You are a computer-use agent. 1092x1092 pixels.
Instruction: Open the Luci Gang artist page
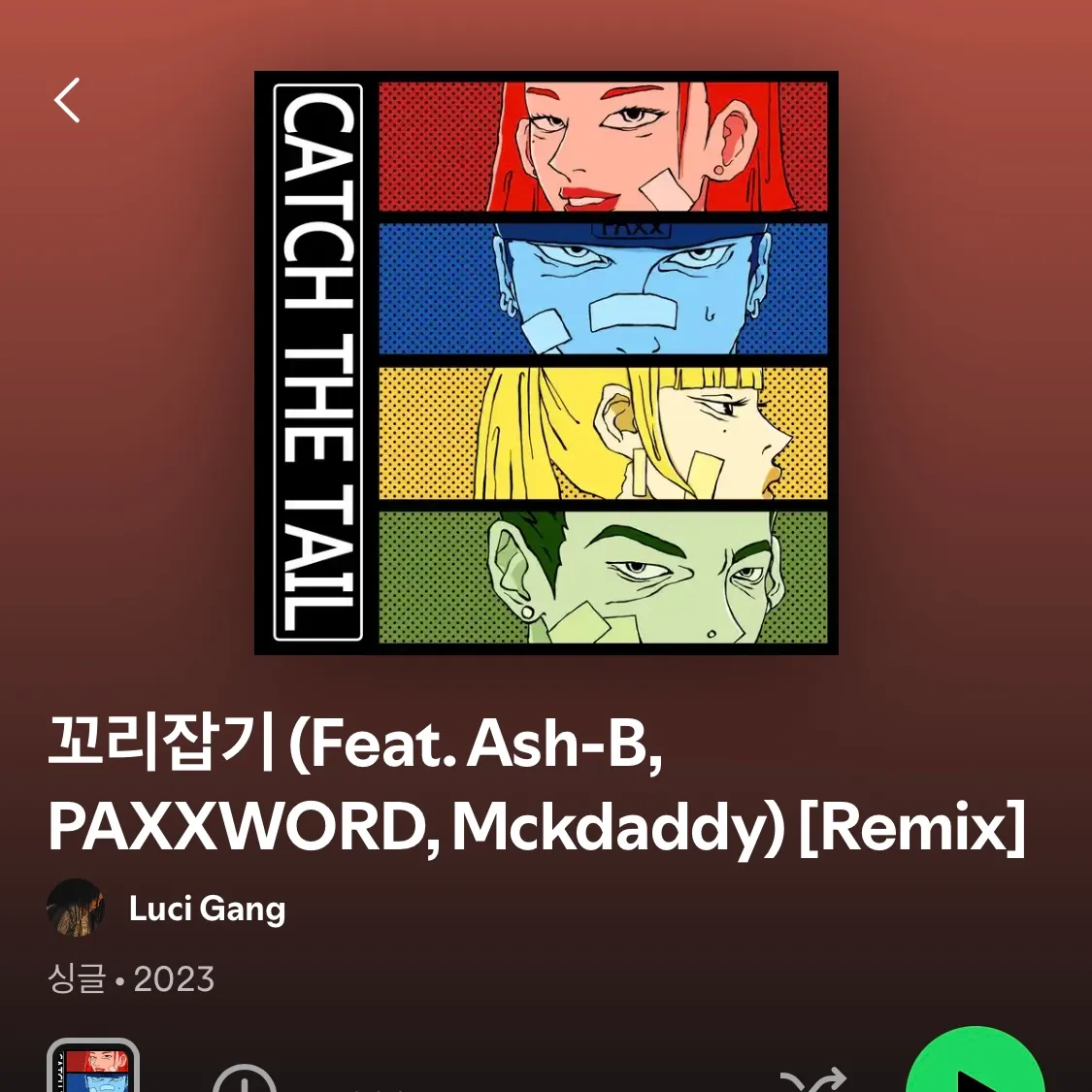[x=207, y=909]
